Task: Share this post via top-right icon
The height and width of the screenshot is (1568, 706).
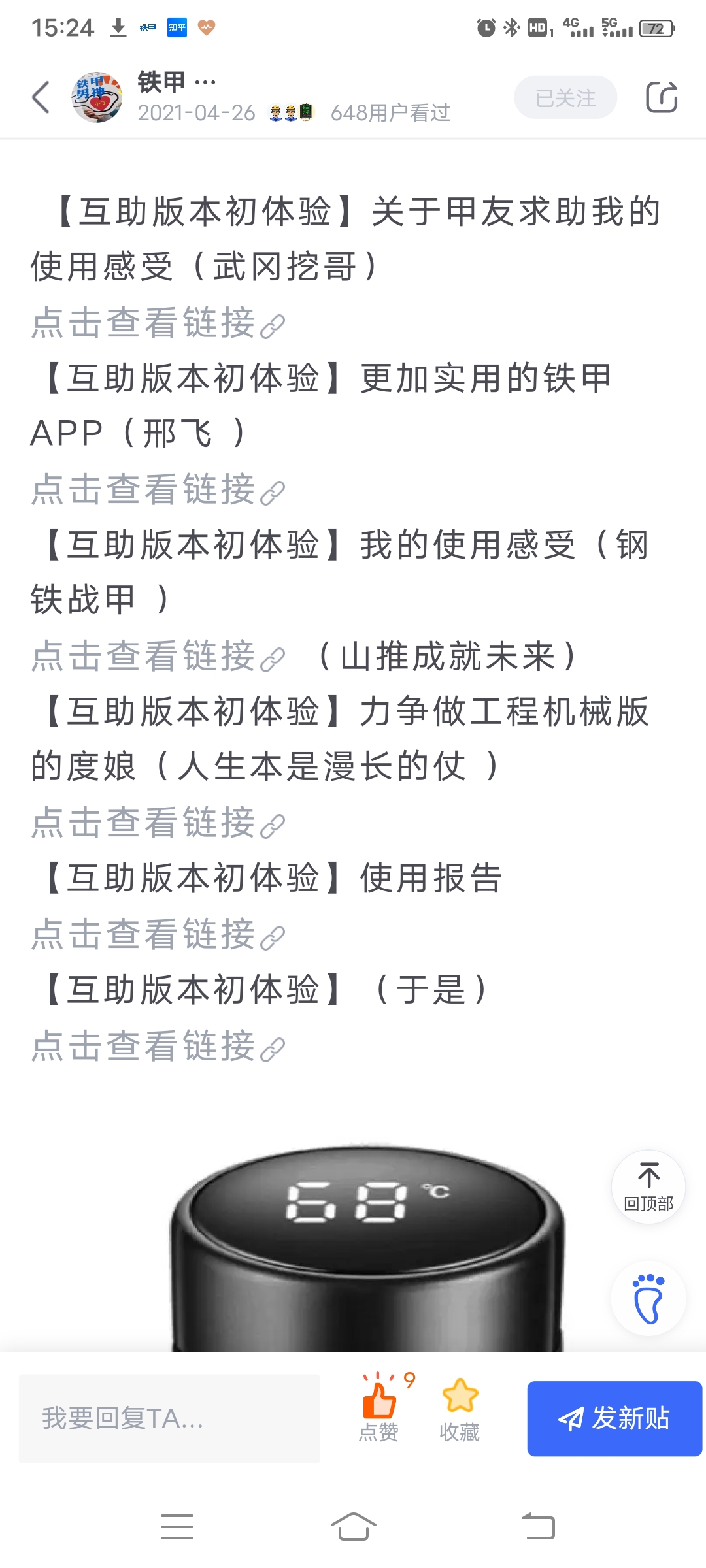Action: click(661, 97)
